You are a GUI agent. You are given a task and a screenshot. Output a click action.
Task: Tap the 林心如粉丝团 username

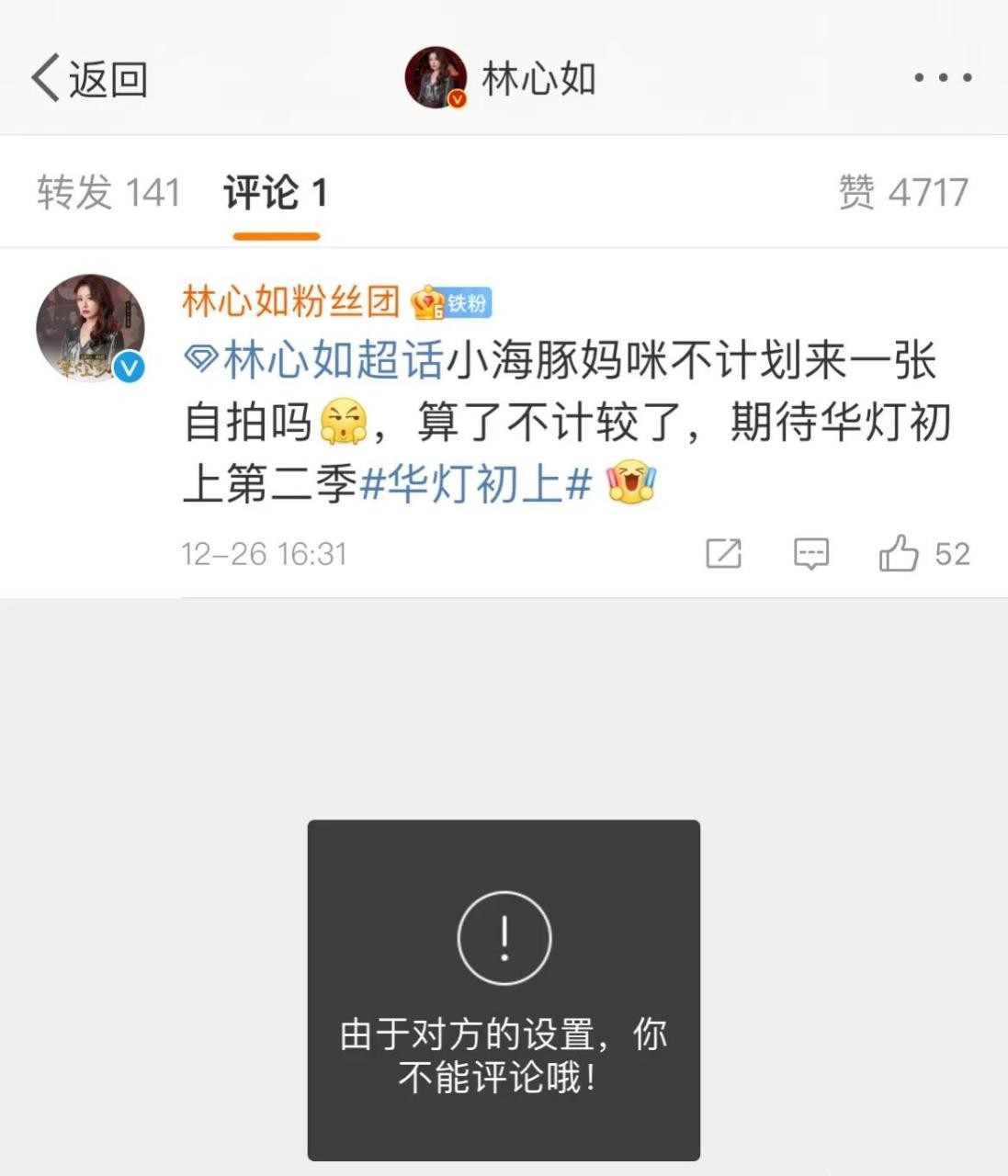291,301
